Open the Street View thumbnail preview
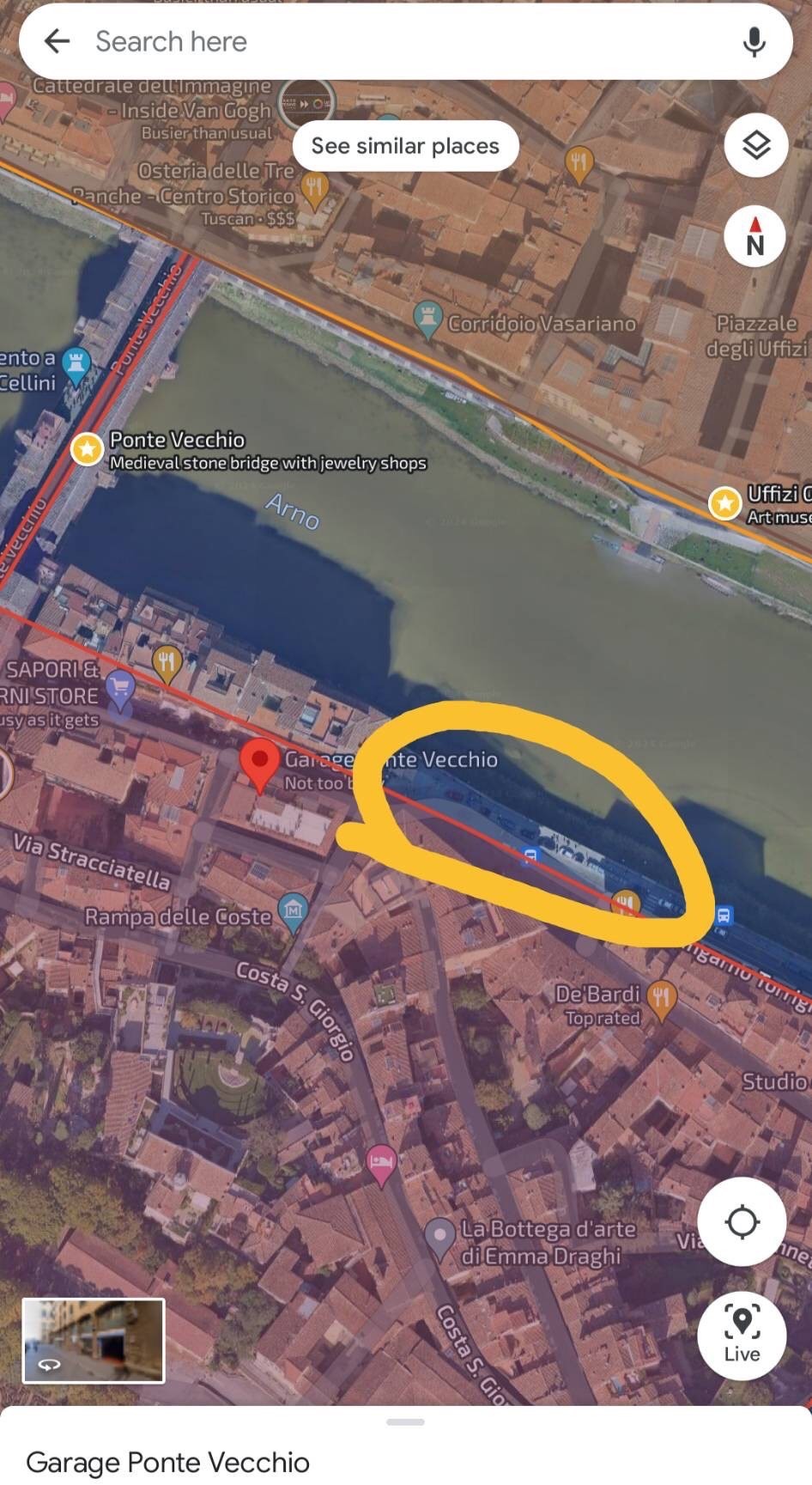 (x=93, y=1340)
